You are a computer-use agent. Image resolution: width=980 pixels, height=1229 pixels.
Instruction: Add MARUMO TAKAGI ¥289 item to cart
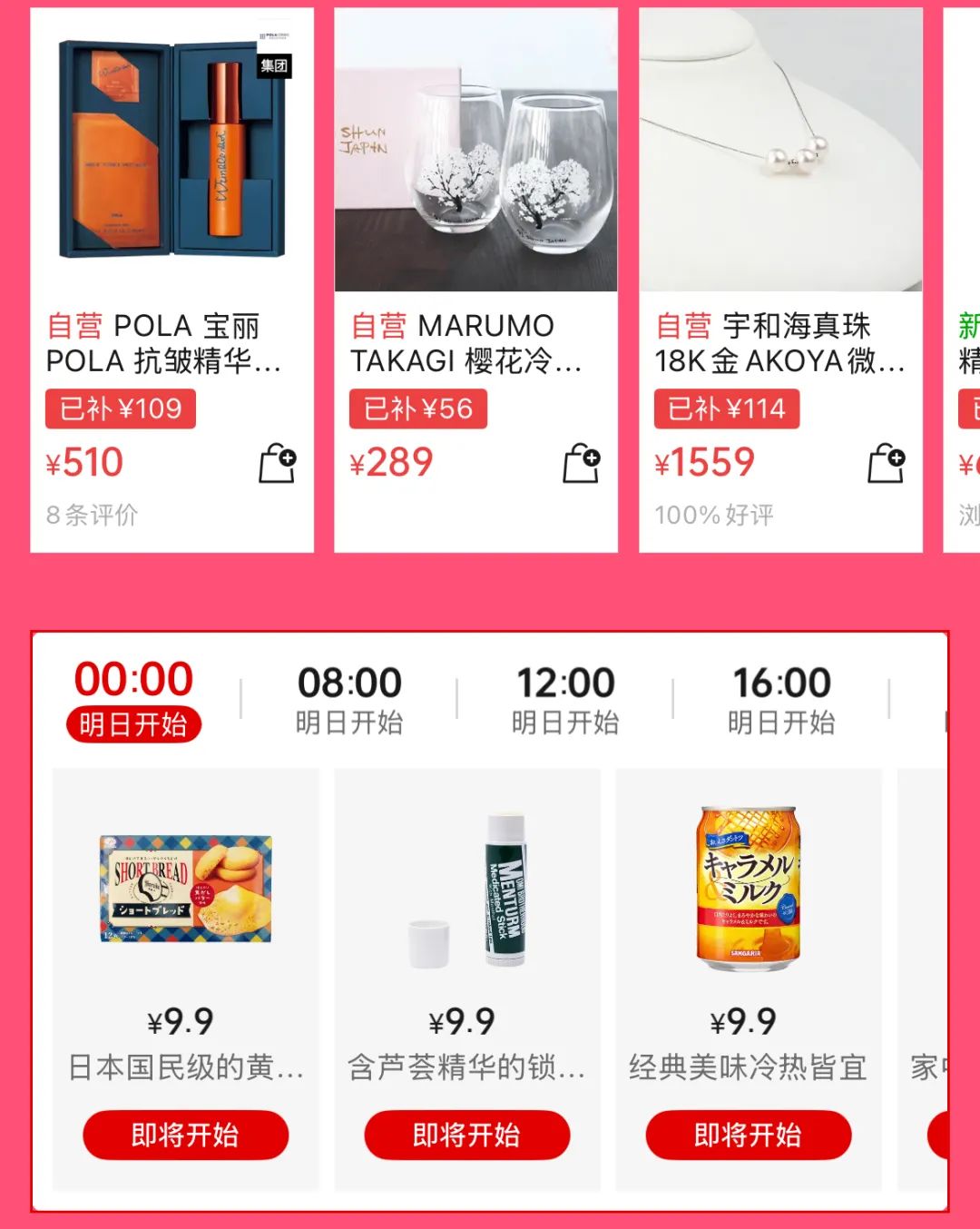coord(582,463)
